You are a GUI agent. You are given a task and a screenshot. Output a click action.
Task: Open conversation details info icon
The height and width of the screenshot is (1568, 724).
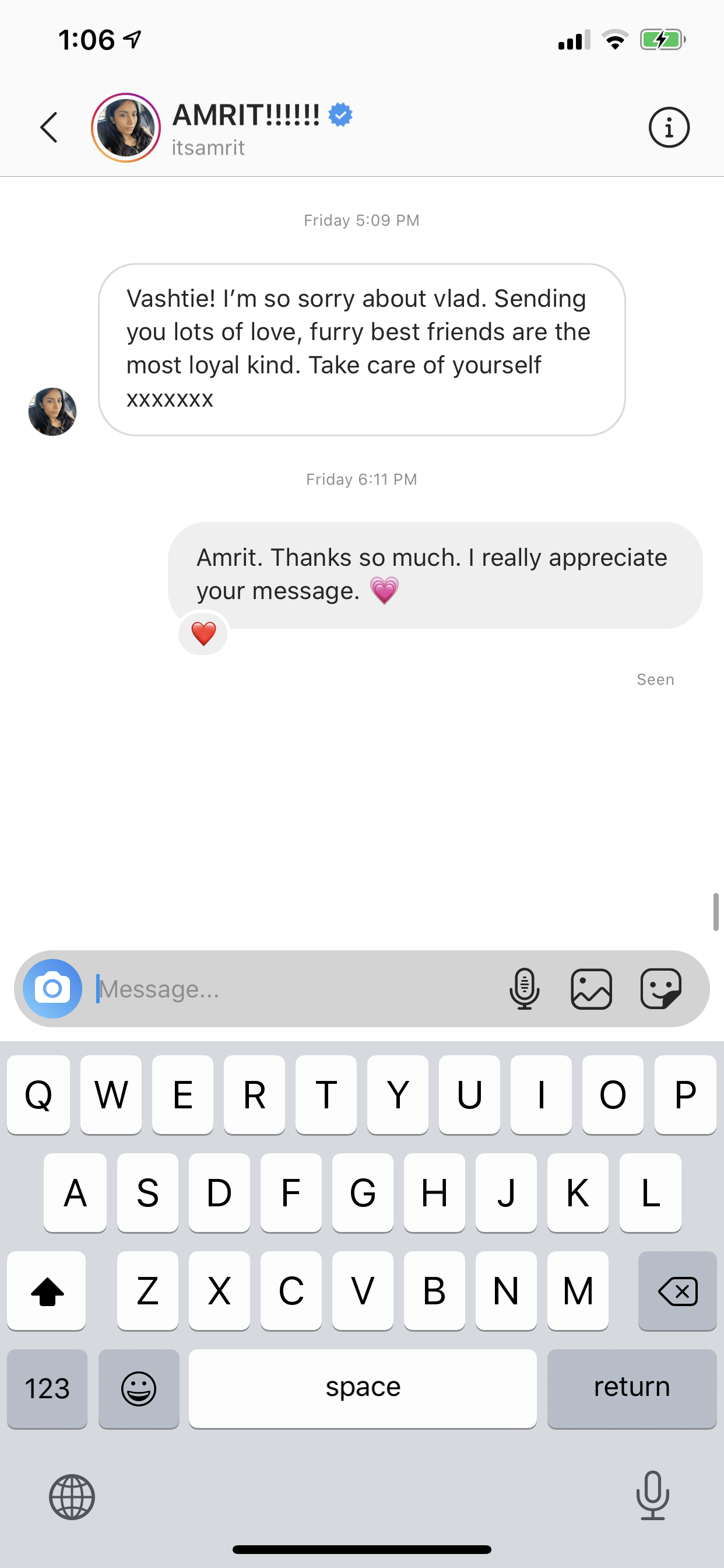point(669,128)
